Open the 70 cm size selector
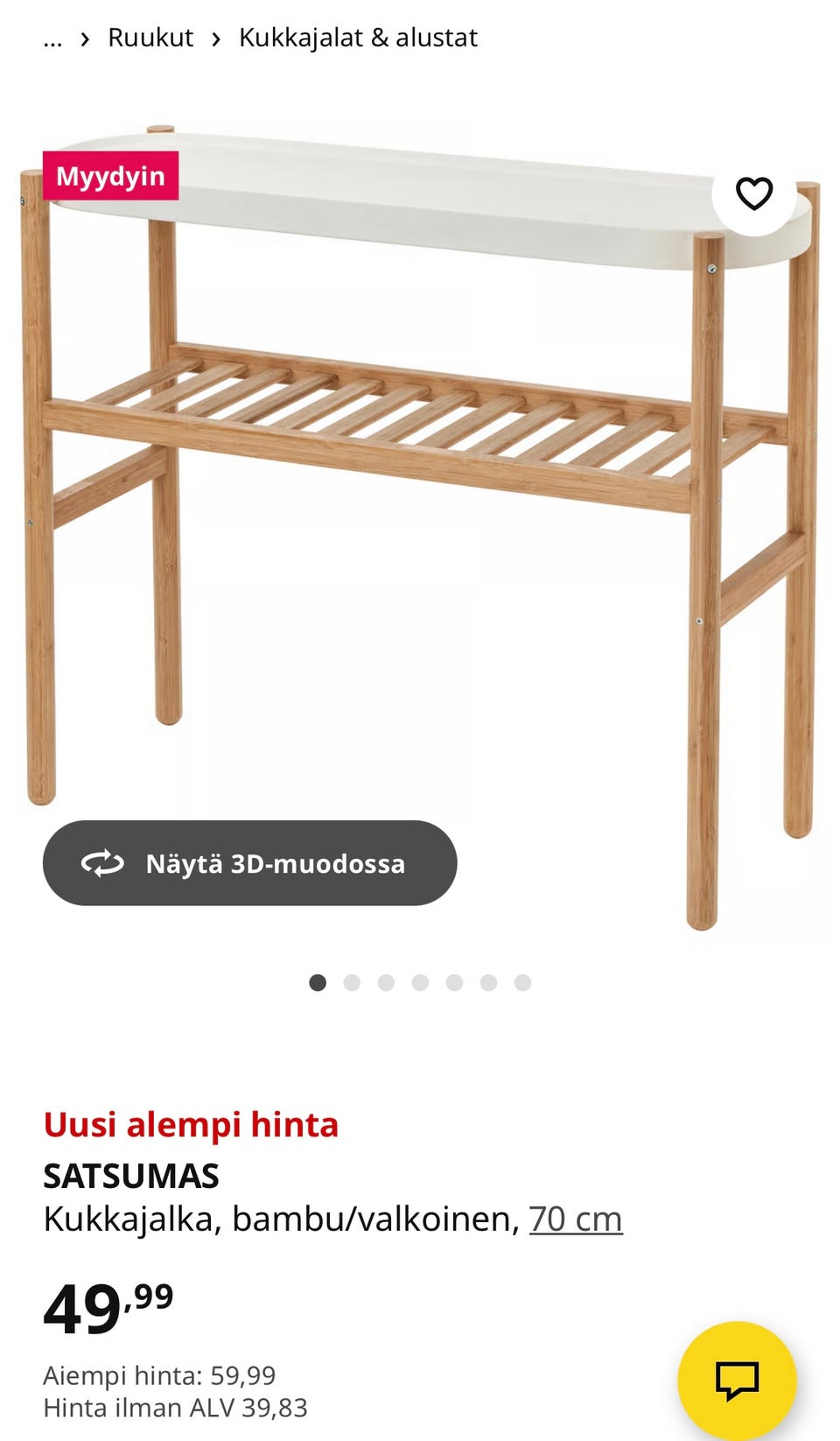 pyautogui.click(x=575, y=1217)
